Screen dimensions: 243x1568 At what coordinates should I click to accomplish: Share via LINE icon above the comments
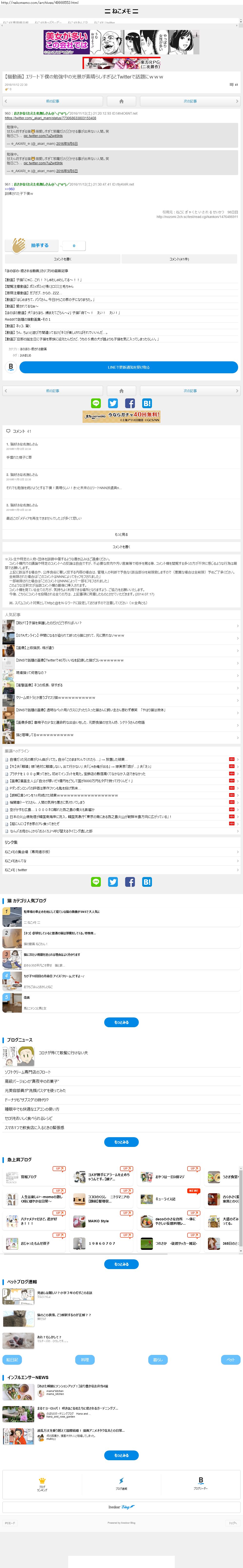point(96,404)
